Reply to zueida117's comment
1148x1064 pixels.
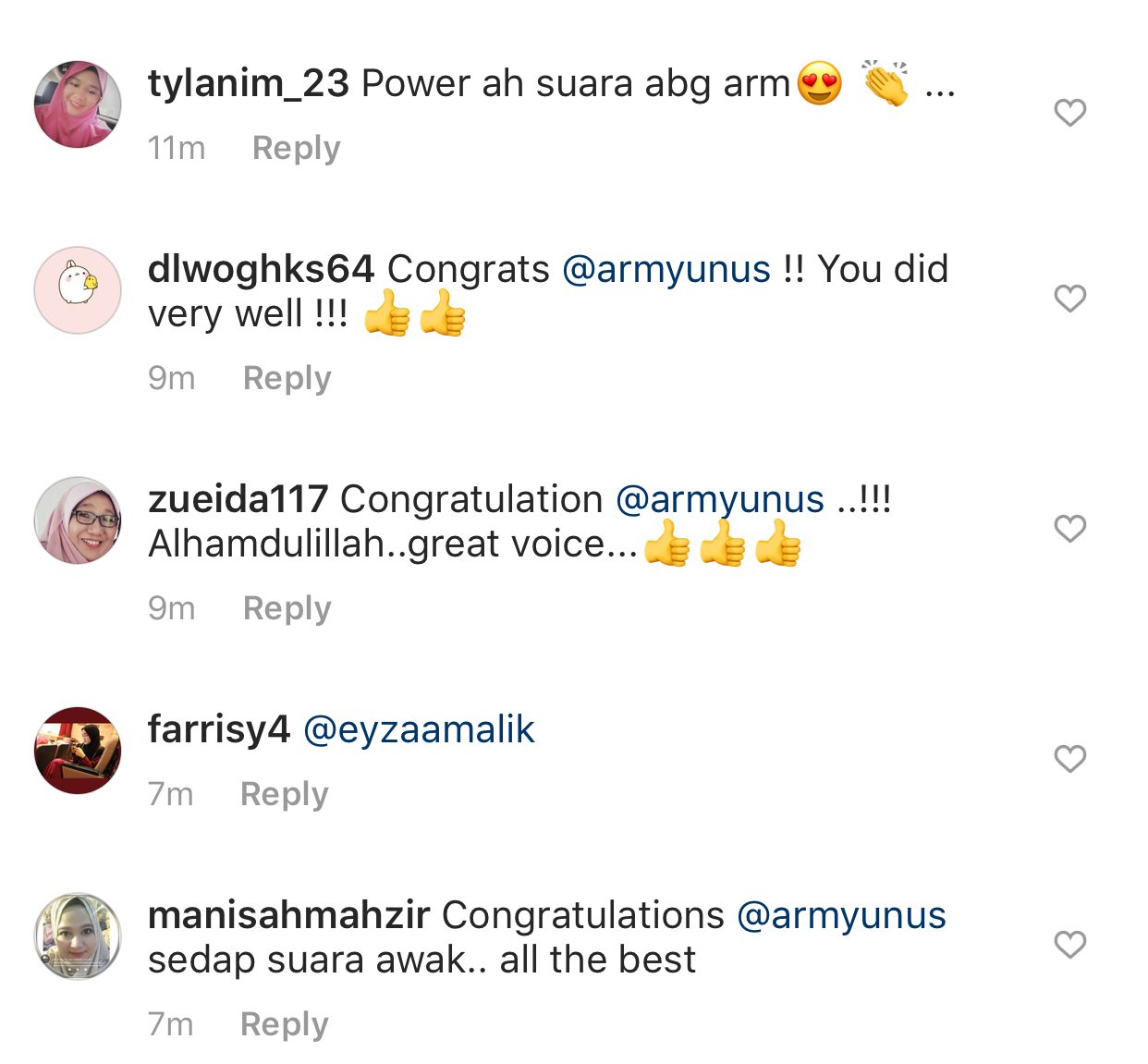point(287,608)
